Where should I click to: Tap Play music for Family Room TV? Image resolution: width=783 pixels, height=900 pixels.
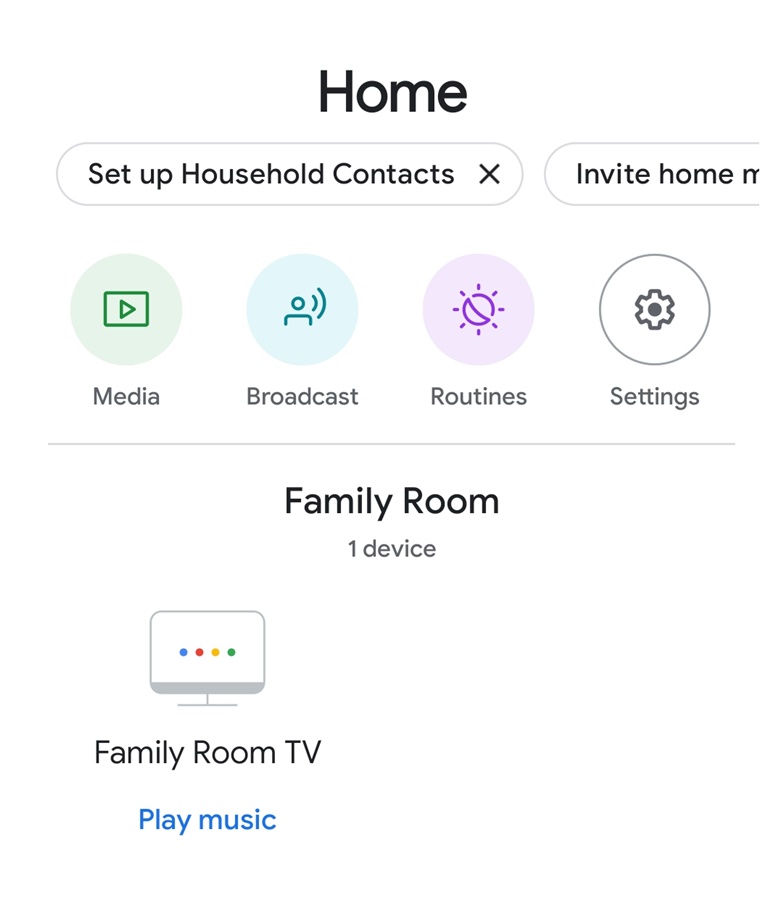tap(207, 820)
